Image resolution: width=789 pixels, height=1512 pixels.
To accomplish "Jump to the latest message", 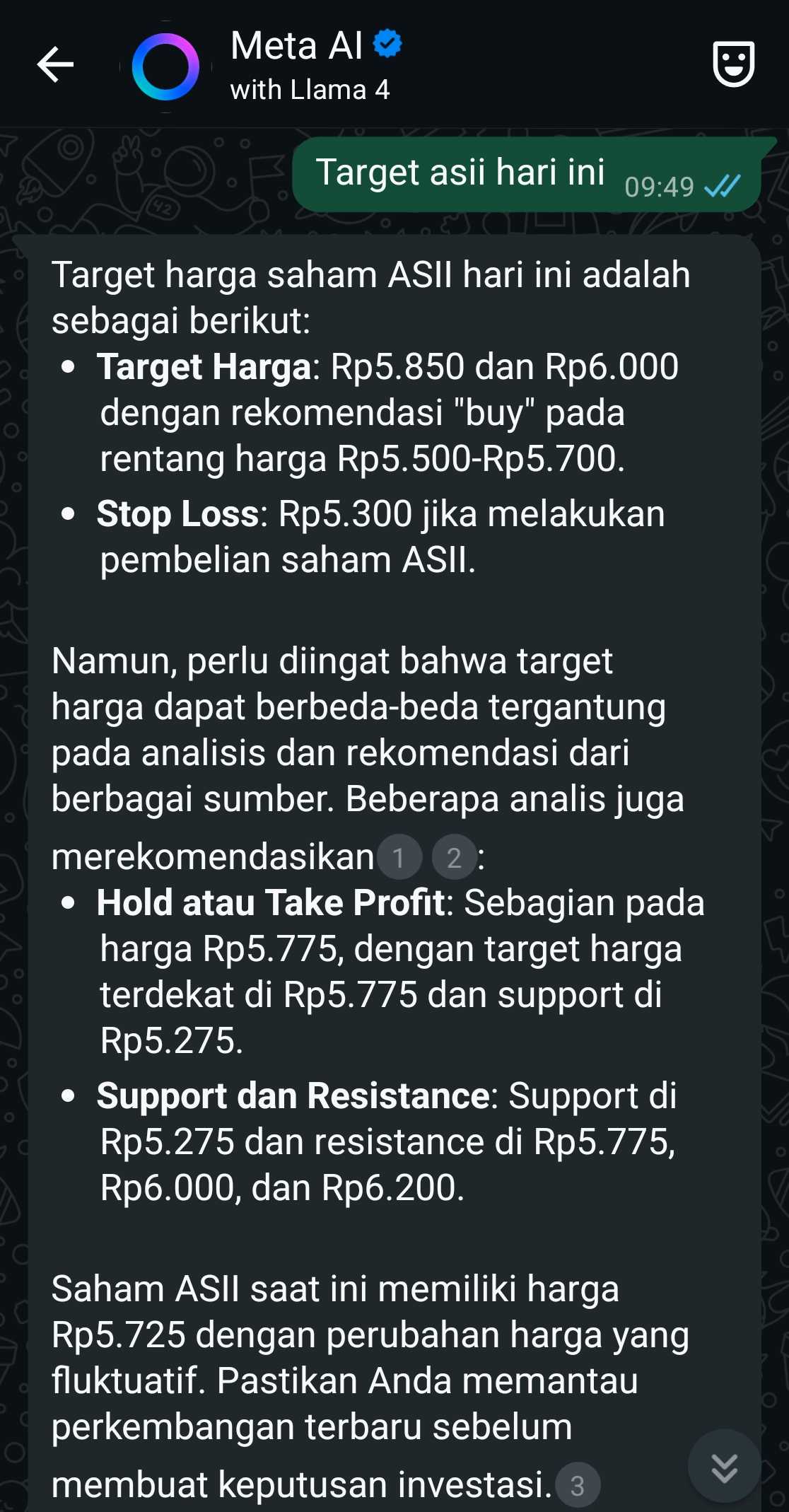I will tap(724, 1467).
